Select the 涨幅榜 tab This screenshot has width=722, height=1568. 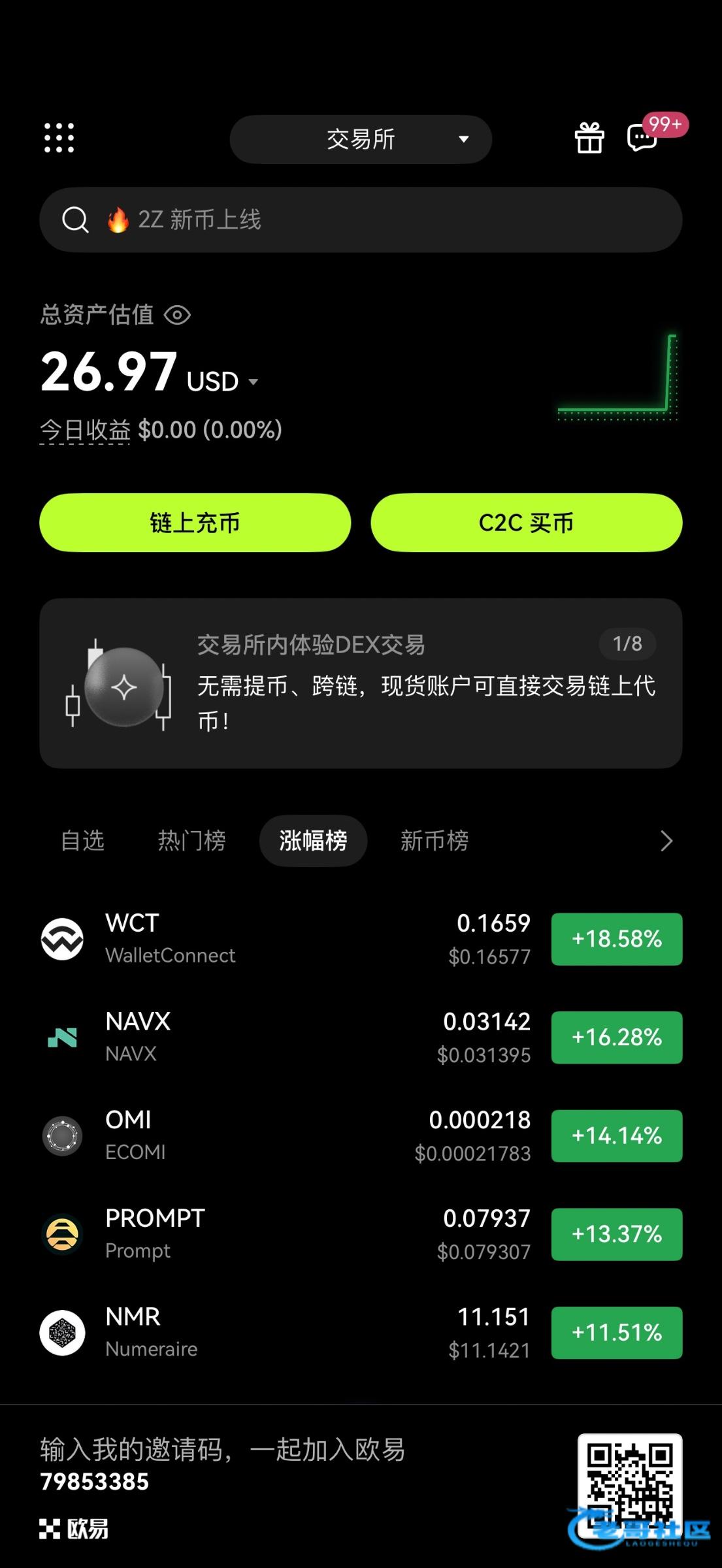[313, 841]
